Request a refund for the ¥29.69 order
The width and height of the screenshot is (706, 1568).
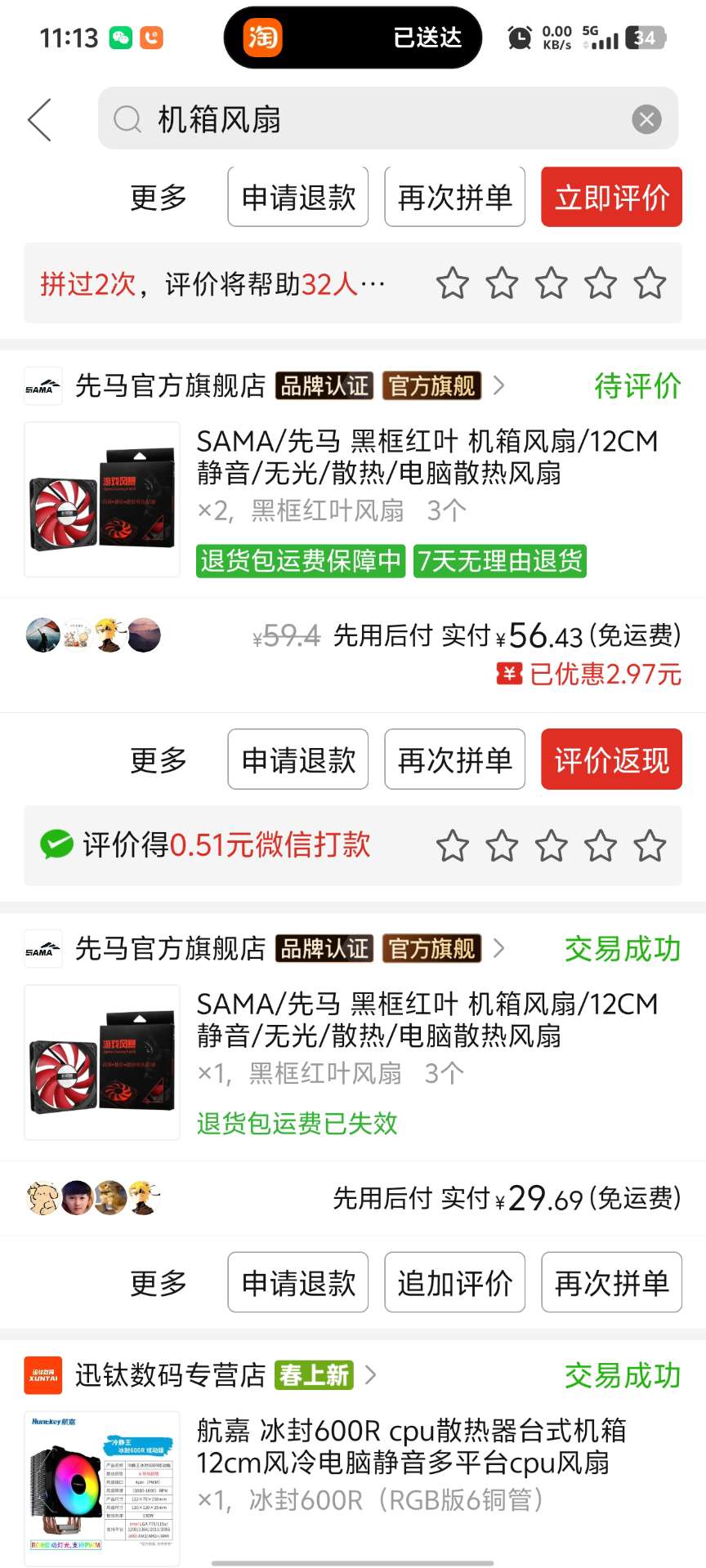click(x=298, y=1282)
